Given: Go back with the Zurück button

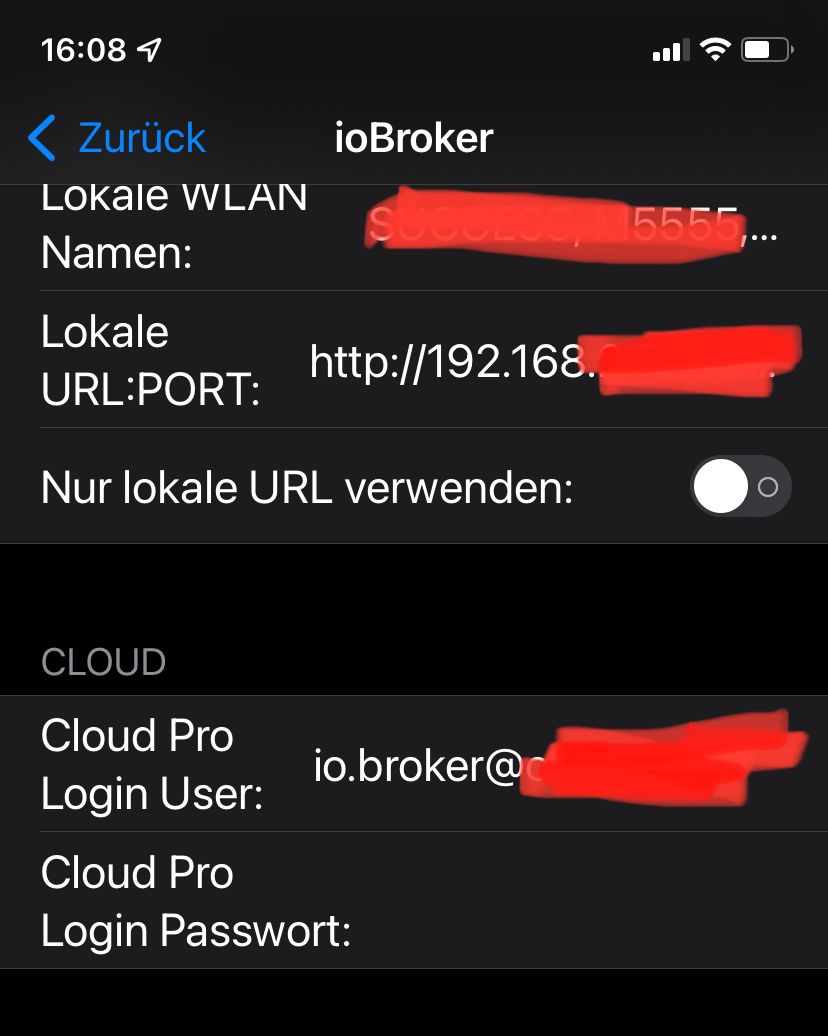Looking at the screenshot, I should coord(117,138).
